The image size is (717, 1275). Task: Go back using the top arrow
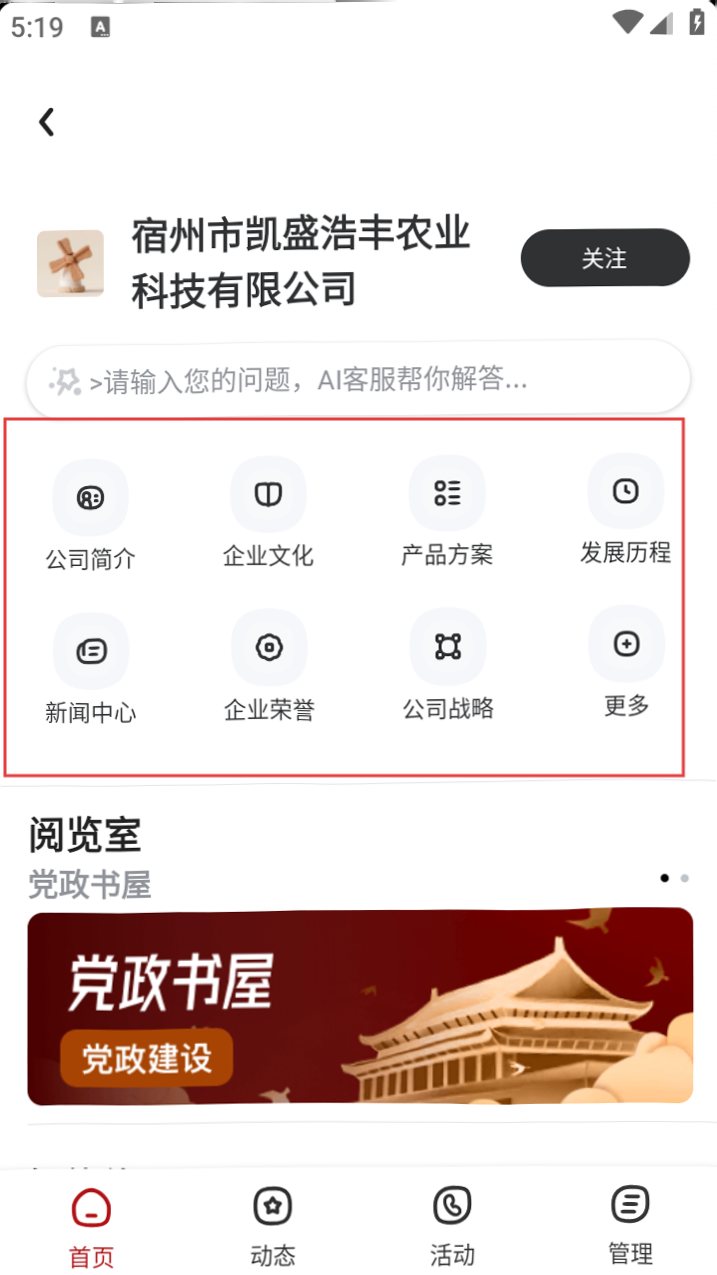click(x=46, y=122)
